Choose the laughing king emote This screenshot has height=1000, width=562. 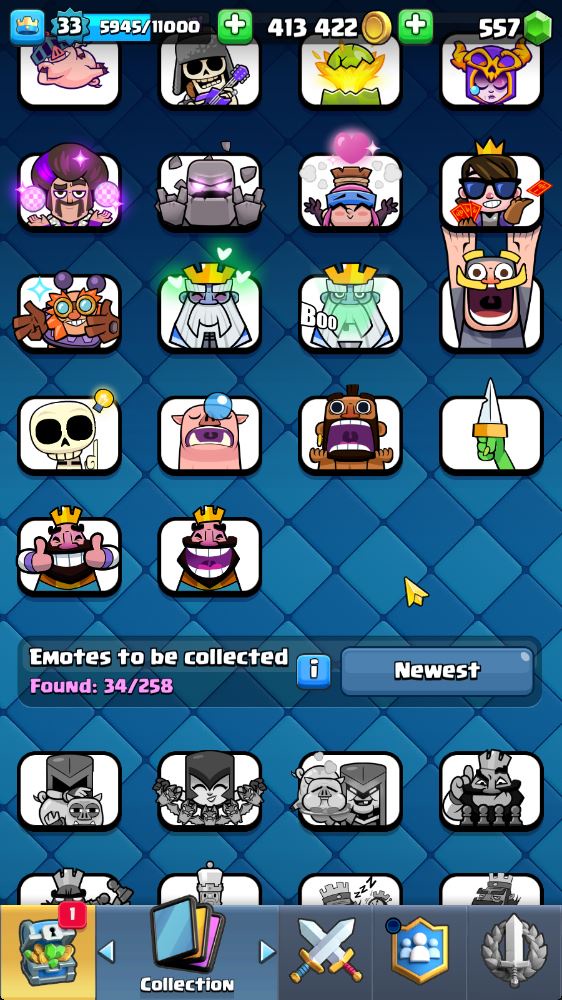(x=210, y=552)
